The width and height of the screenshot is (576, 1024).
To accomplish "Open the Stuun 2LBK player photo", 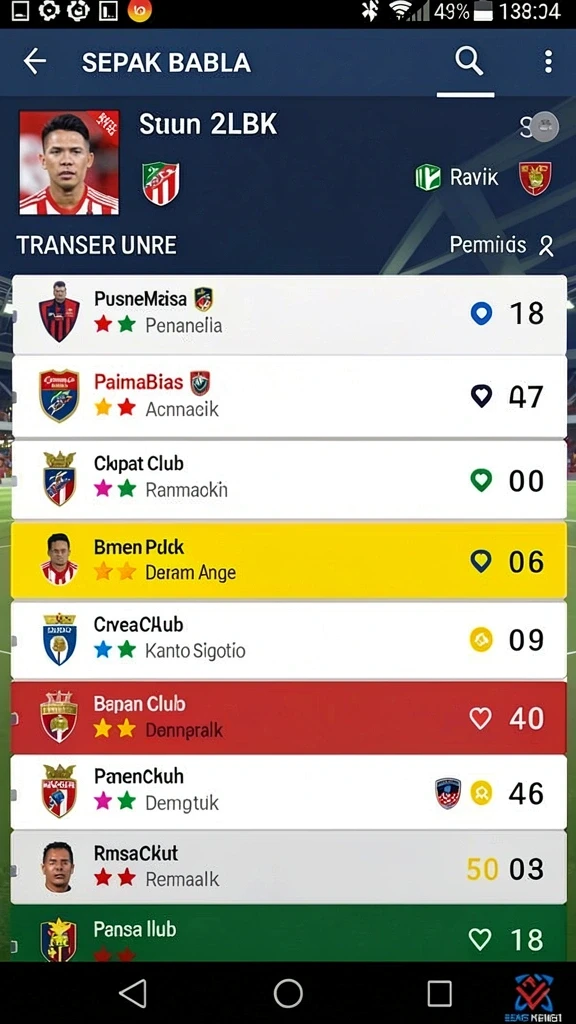I will tap(69, 163).
